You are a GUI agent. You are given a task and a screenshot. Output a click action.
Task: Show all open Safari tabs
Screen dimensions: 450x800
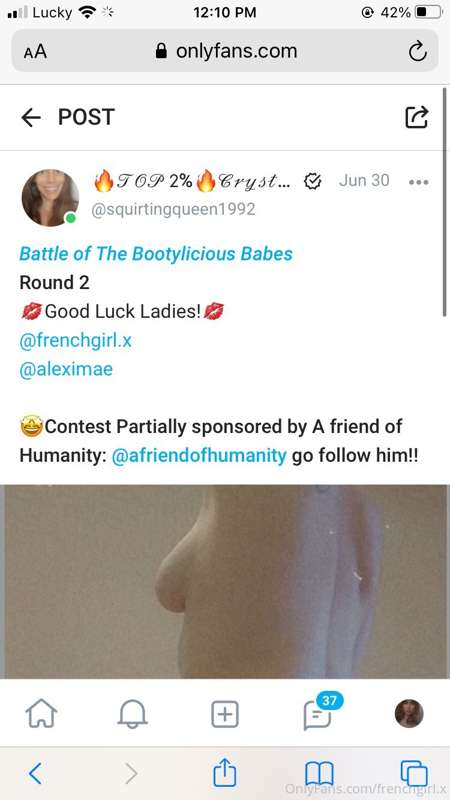(414, 773)
